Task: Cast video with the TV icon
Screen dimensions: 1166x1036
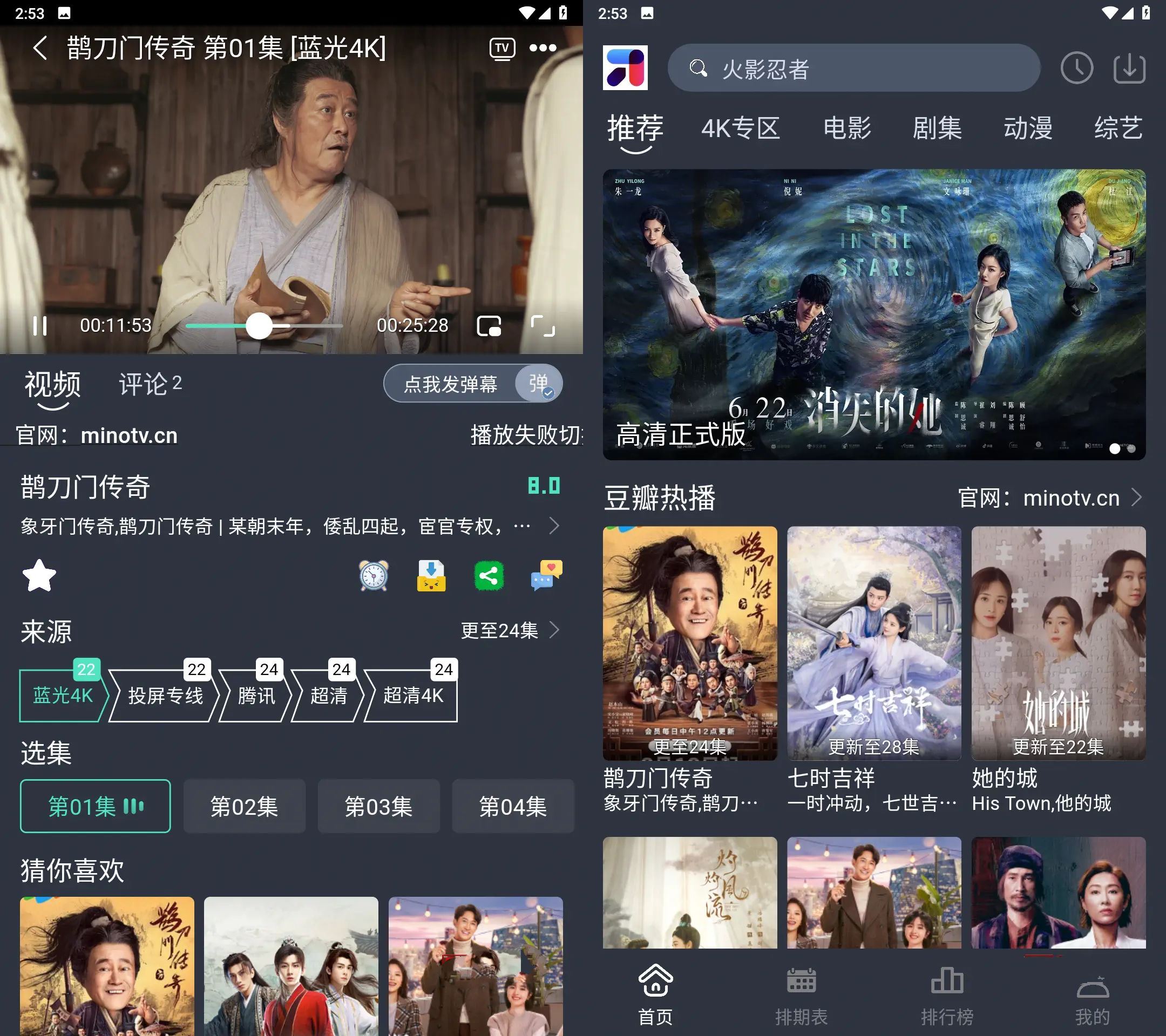Action: 502,48
